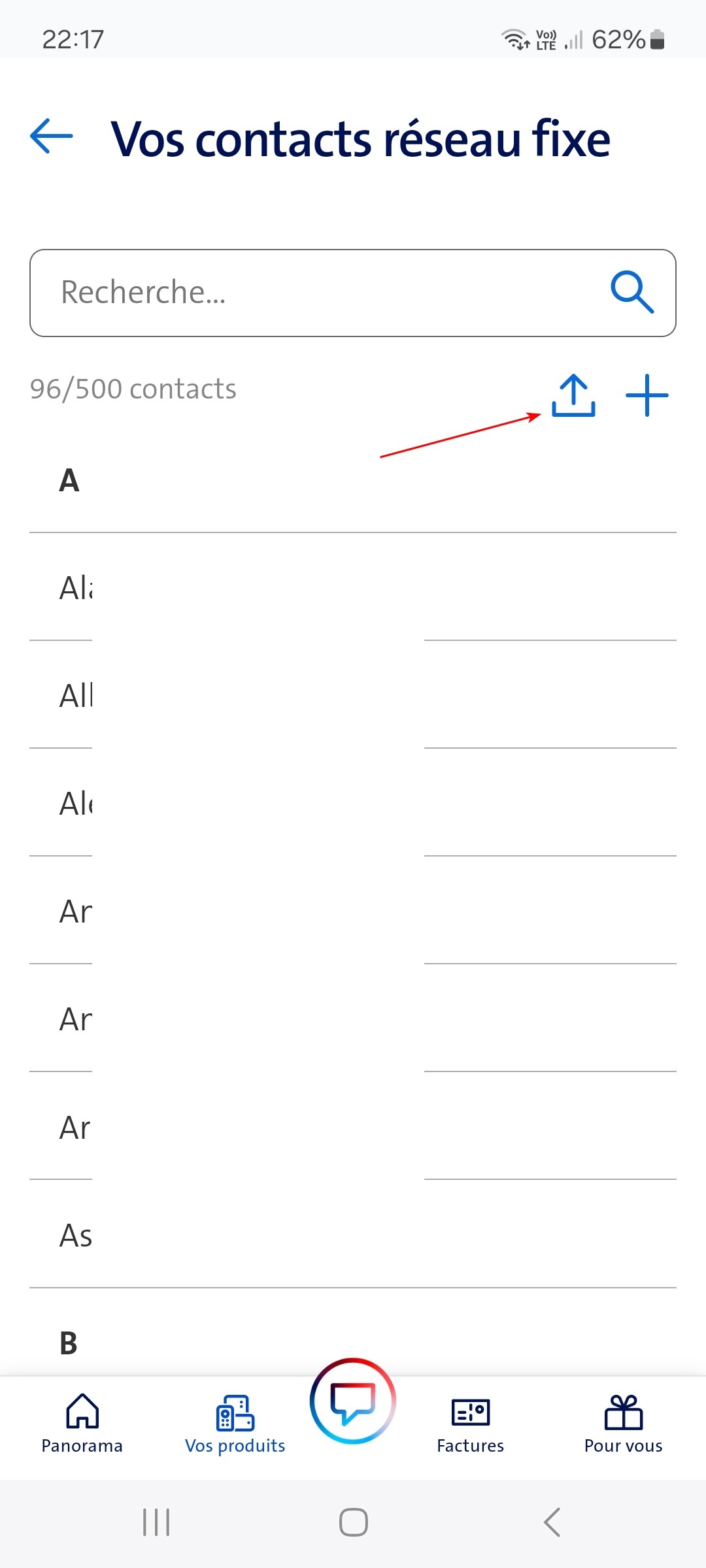Open the chat assistant bubble button
Viewport: 706px width, 1568px height.
[353, 1401]
